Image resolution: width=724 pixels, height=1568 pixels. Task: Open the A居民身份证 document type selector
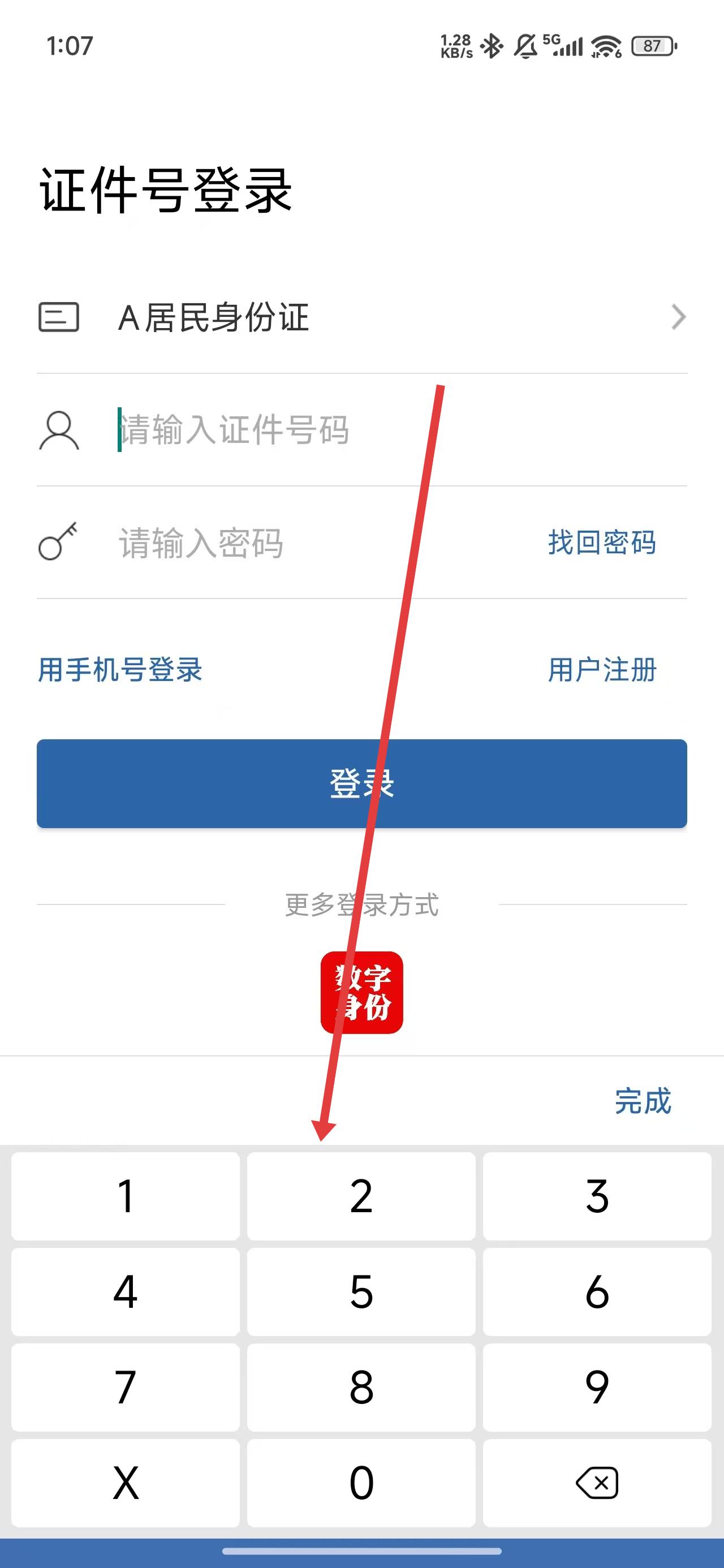click(x=361, y=318)
